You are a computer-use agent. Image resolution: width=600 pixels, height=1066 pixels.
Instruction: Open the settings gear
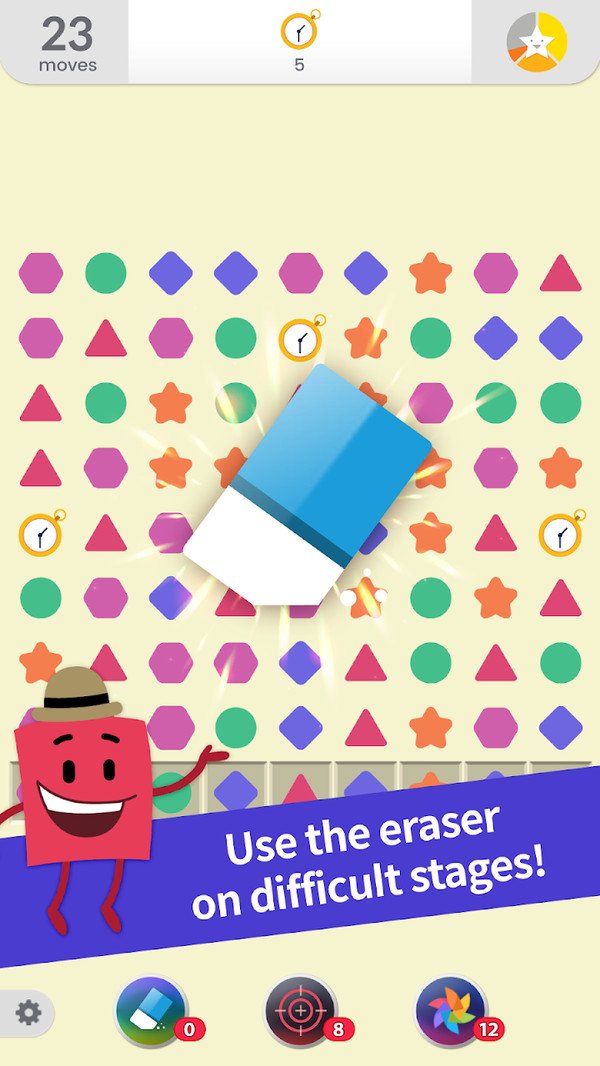pos(29,1013)
